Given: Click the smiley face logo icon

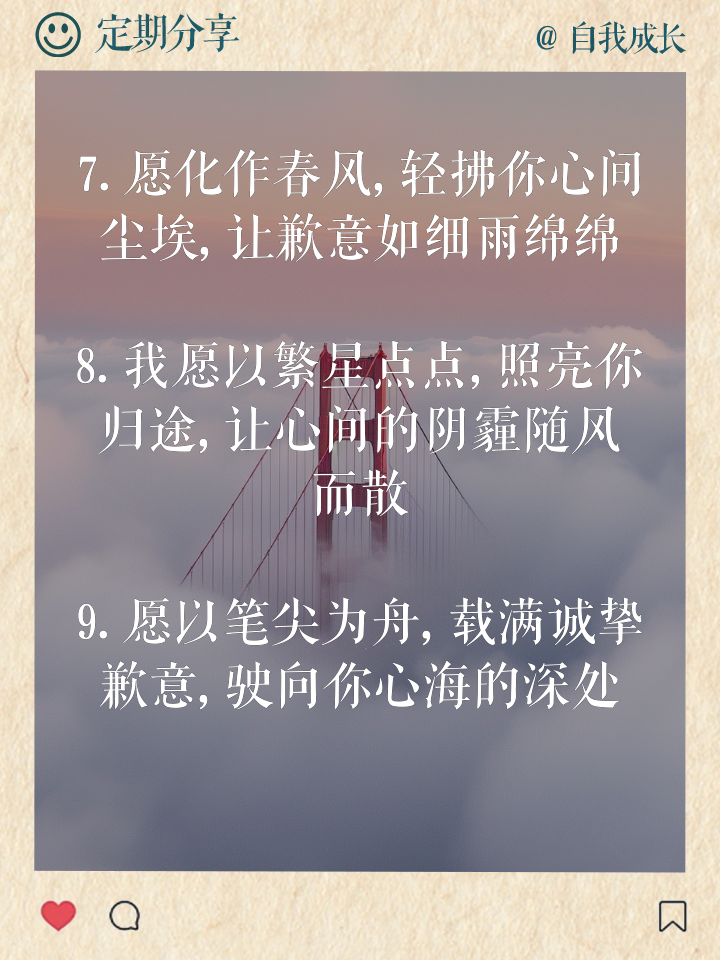Looking at the screenshot, I should [57, 35].
